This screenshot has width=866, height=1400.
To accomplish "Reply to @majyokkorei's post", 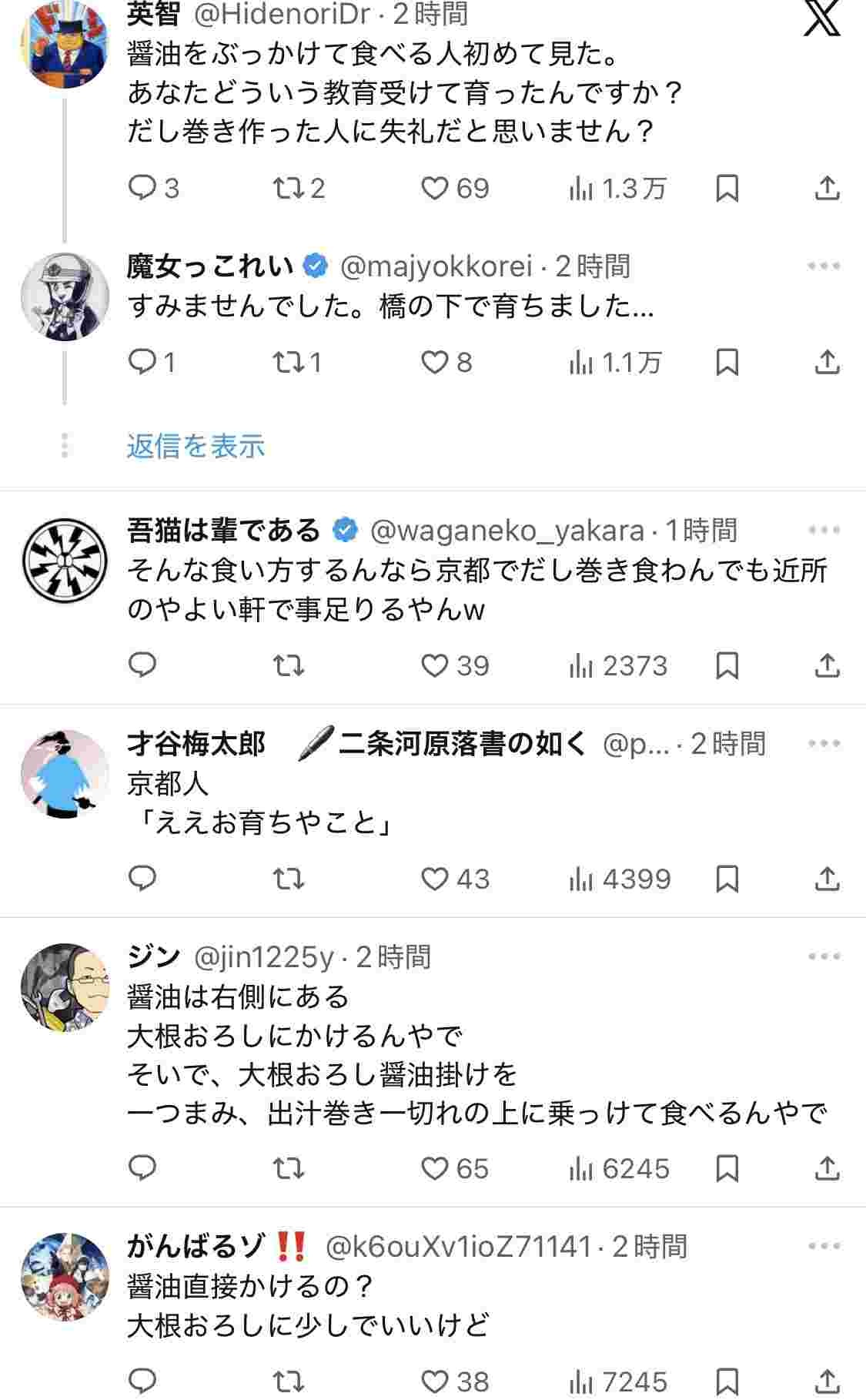I will pyautogui.click(x=142, y=362).
